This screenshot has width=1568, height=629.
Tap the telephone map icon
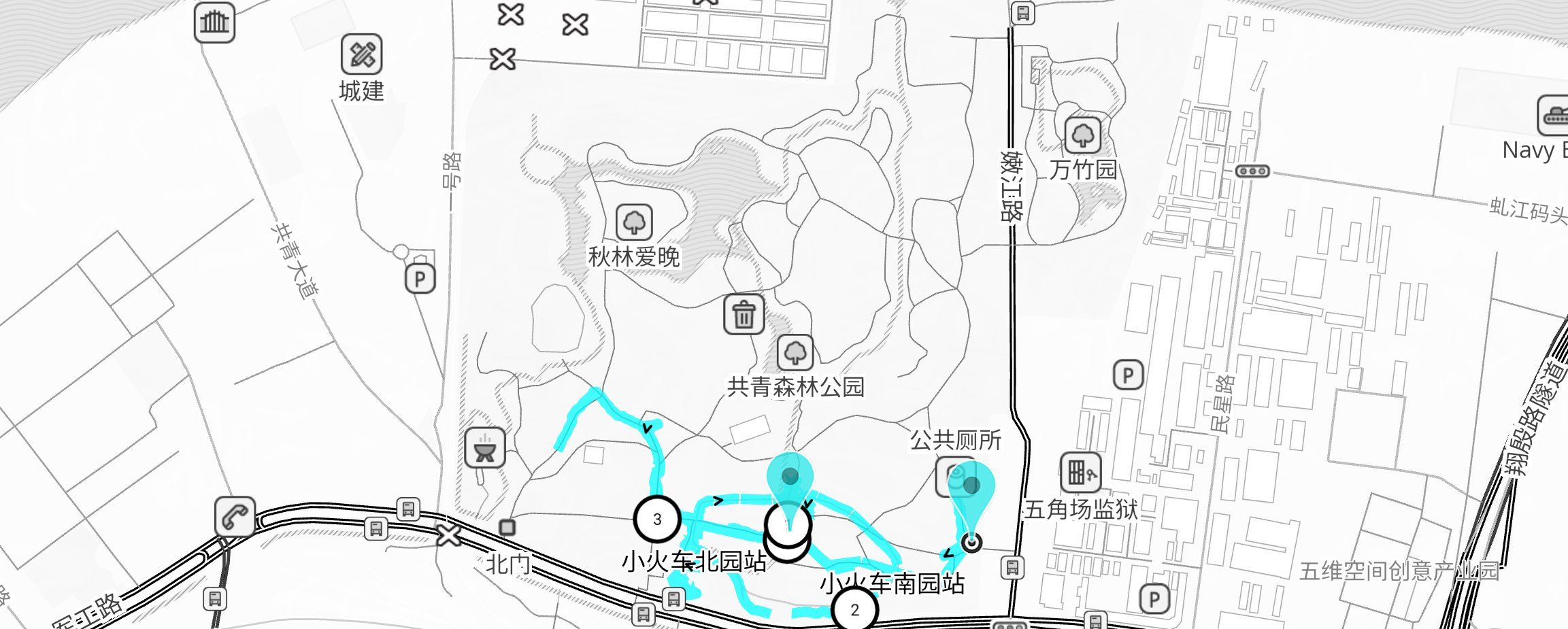tap(235, 517)
